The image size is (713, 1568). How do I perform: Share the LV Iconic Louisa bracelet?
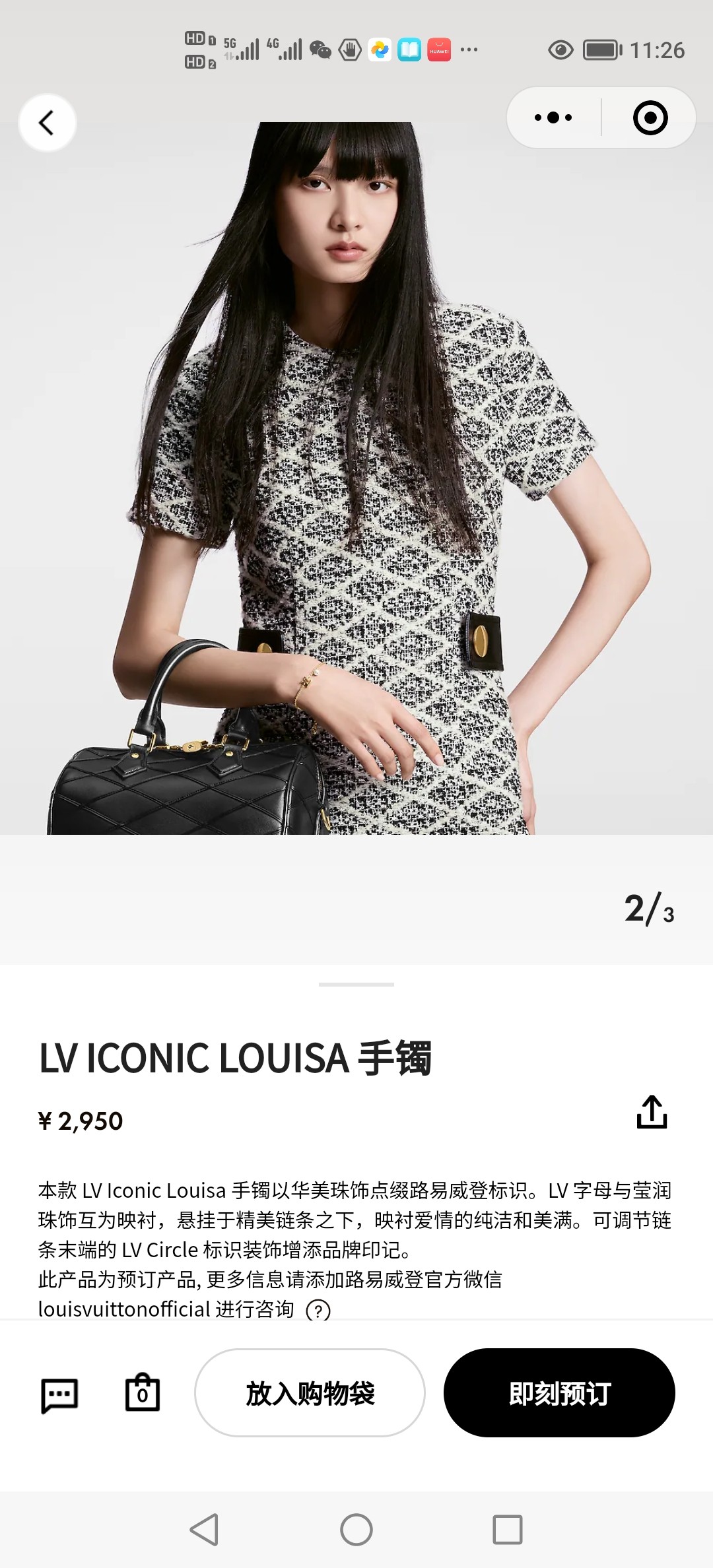pyautogui.click(x=652, y=1112)
